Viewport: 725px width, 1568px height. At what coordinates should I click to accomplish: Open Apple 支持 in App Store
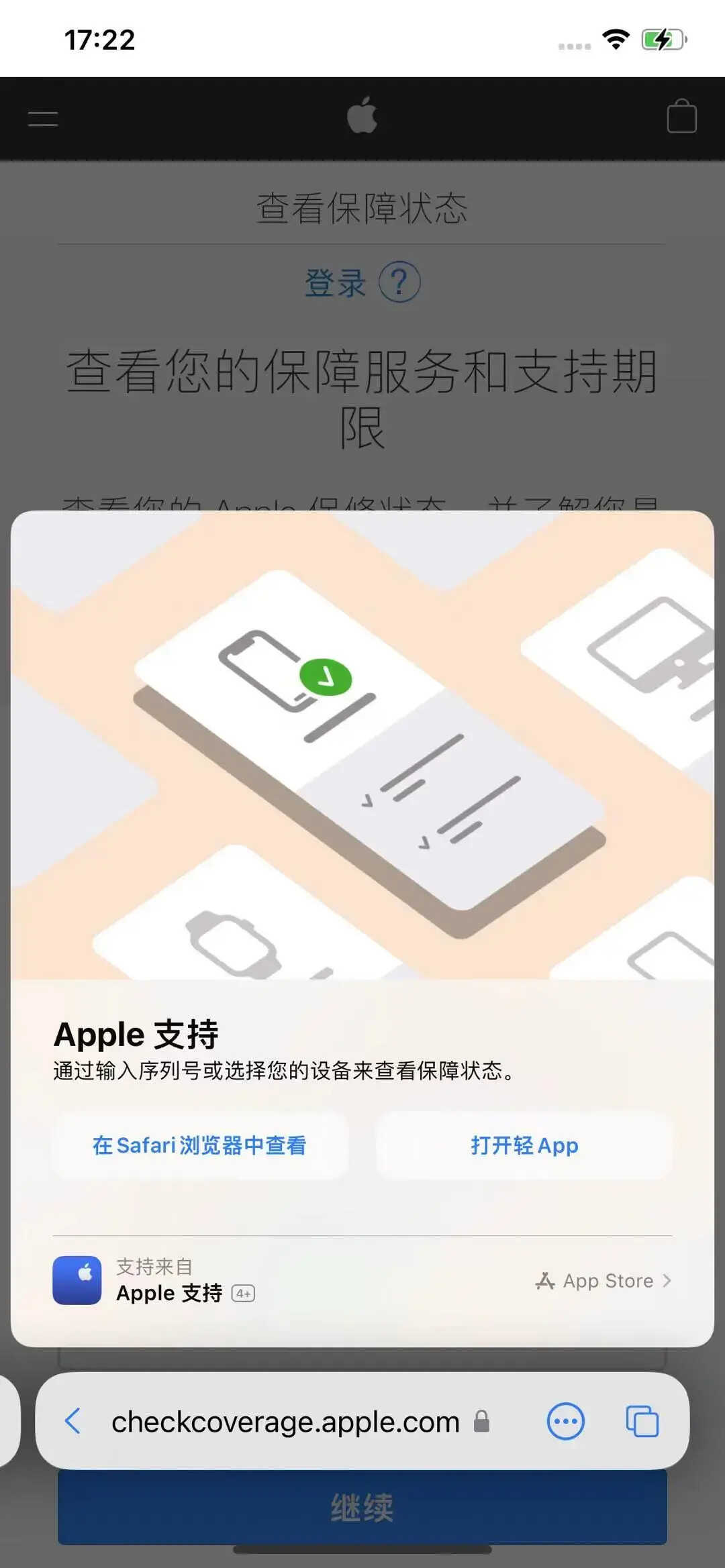[x=603, y=1281]
